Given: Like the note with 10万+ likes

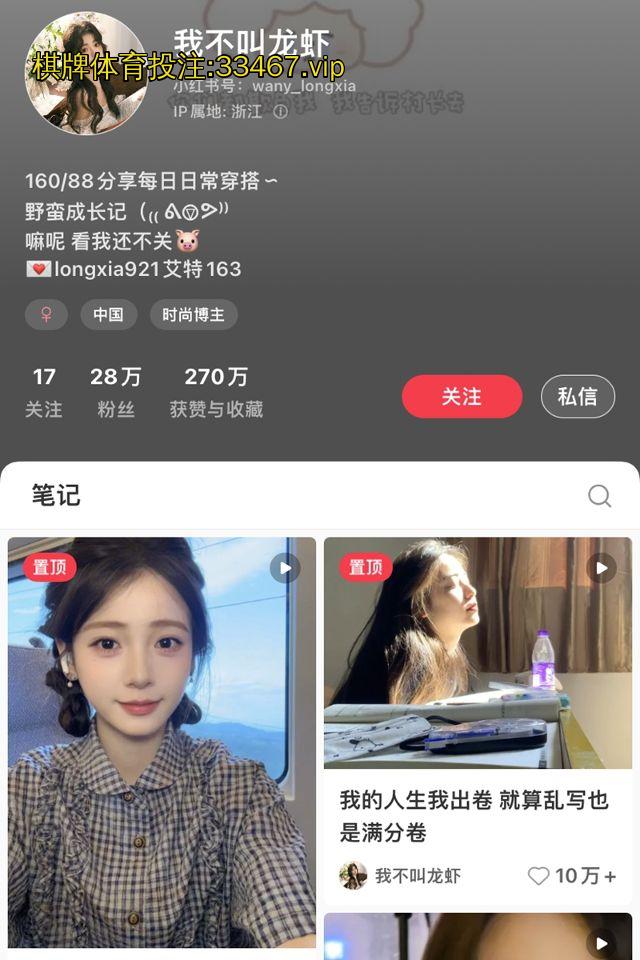Looking at the screenshot, I should click(x=539, y=876).
